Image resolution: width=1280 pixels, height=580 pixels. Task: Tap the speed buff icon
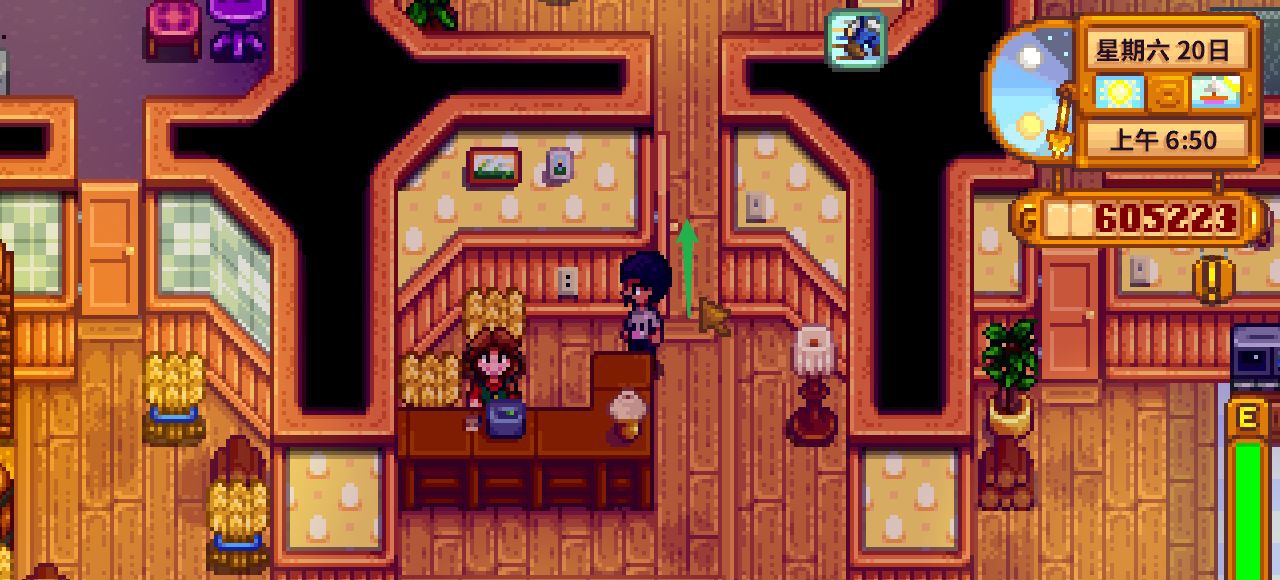(856, 40)
